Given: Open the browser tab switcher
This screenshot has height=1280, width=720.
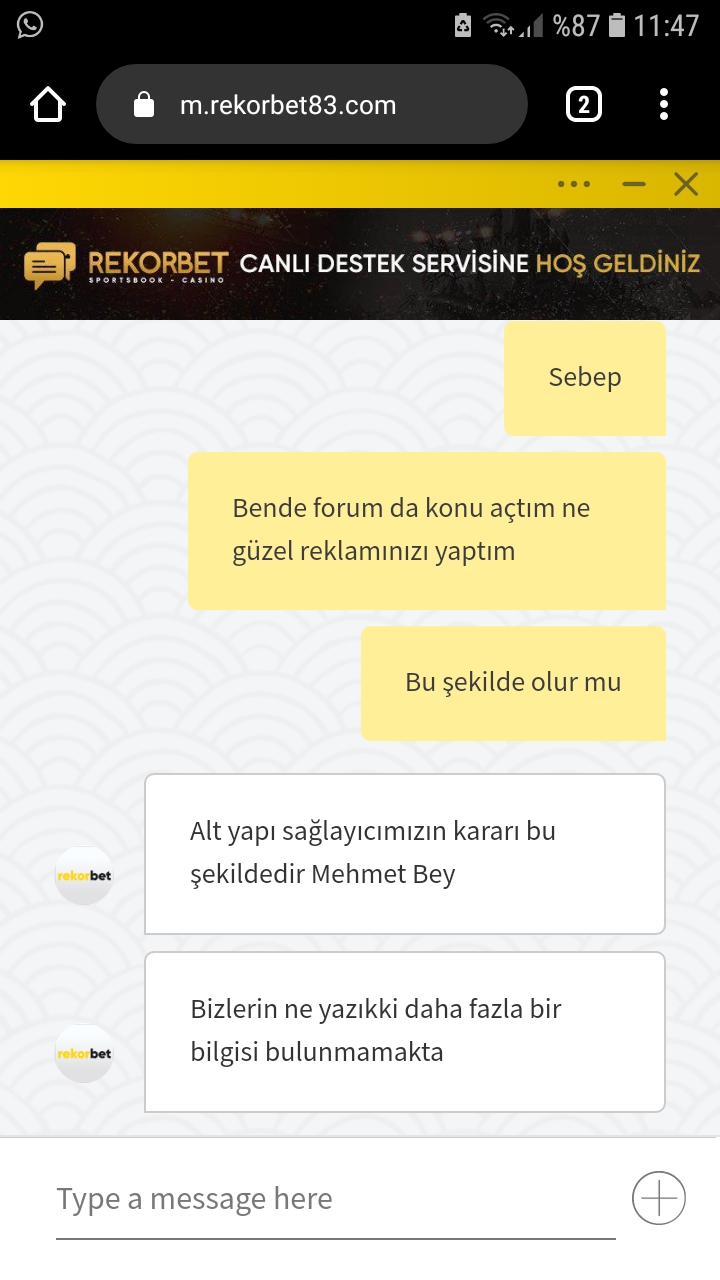Looking at the screenshot, I should coord(584,105).
